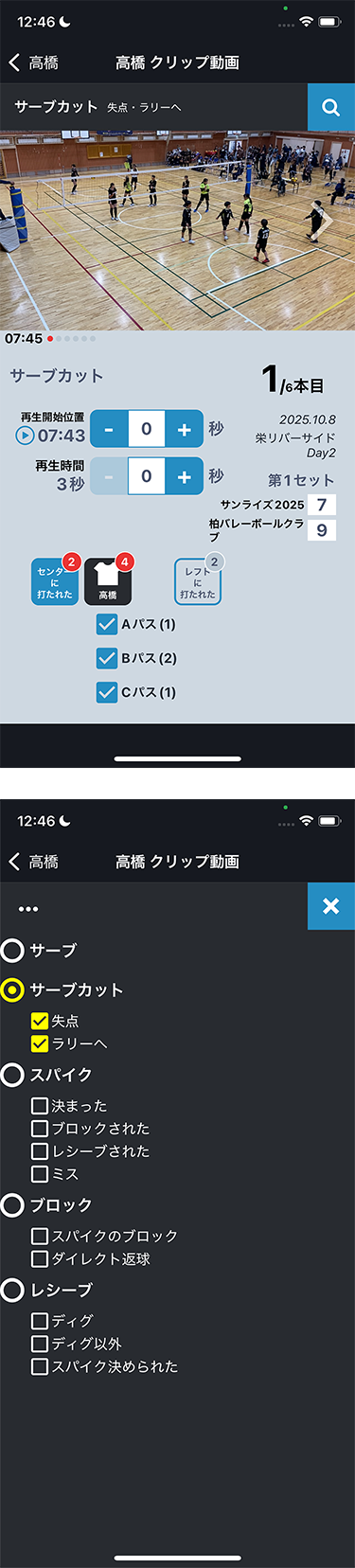Choose the ブロック radio option
Screen dimensions: 355x1568
point(12,1204)
